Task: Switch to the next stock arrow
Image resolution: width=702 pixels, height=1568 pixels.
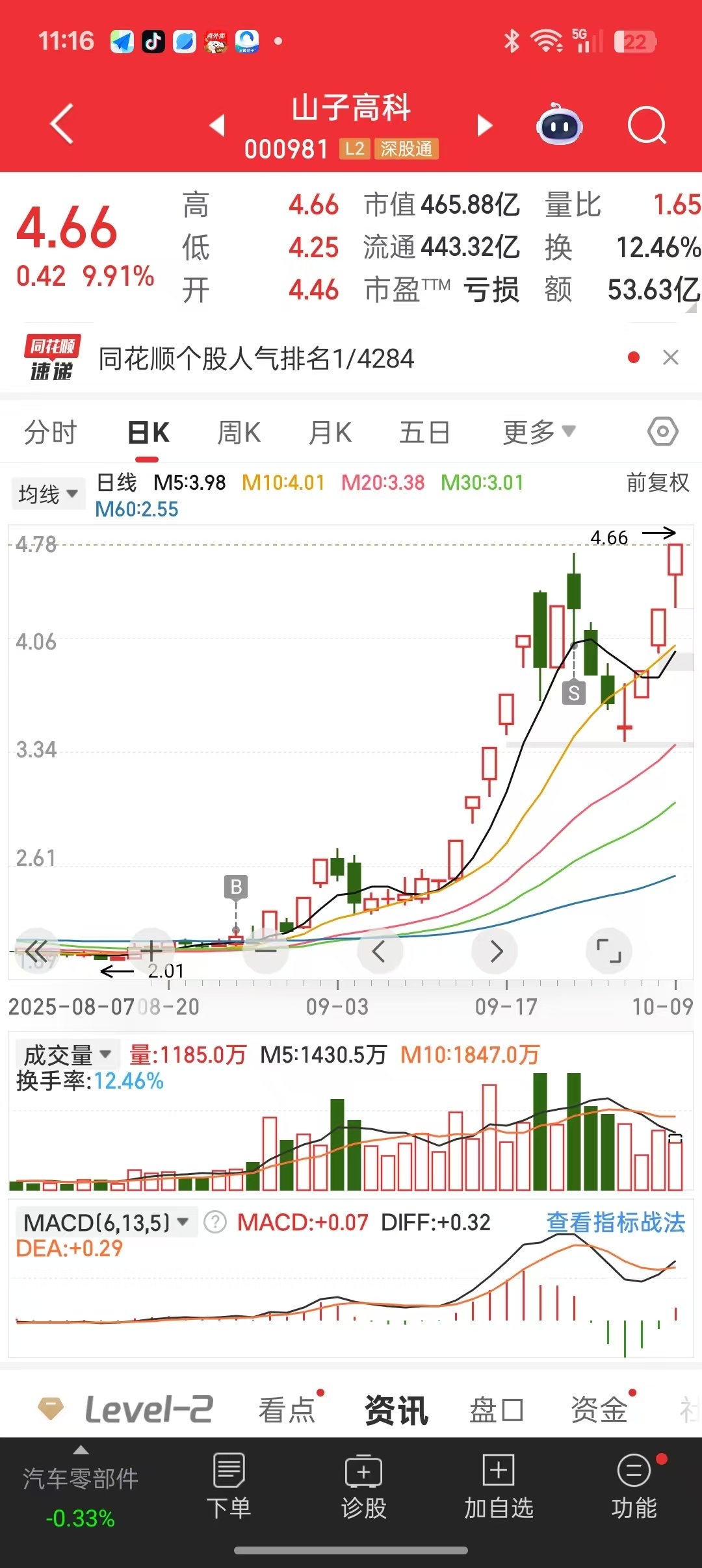Action: 485,125
